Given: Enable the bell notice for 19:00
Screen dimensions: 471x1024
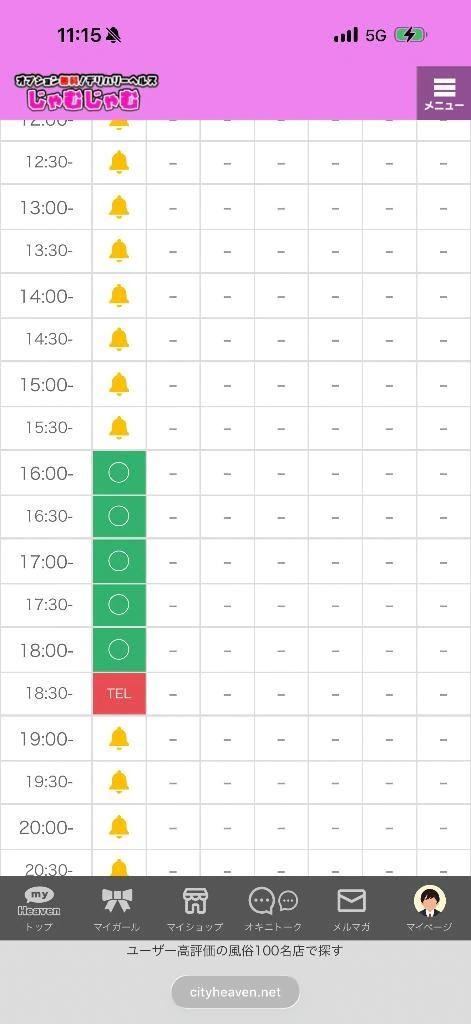Looking at the screenshot, I should 119,739.
